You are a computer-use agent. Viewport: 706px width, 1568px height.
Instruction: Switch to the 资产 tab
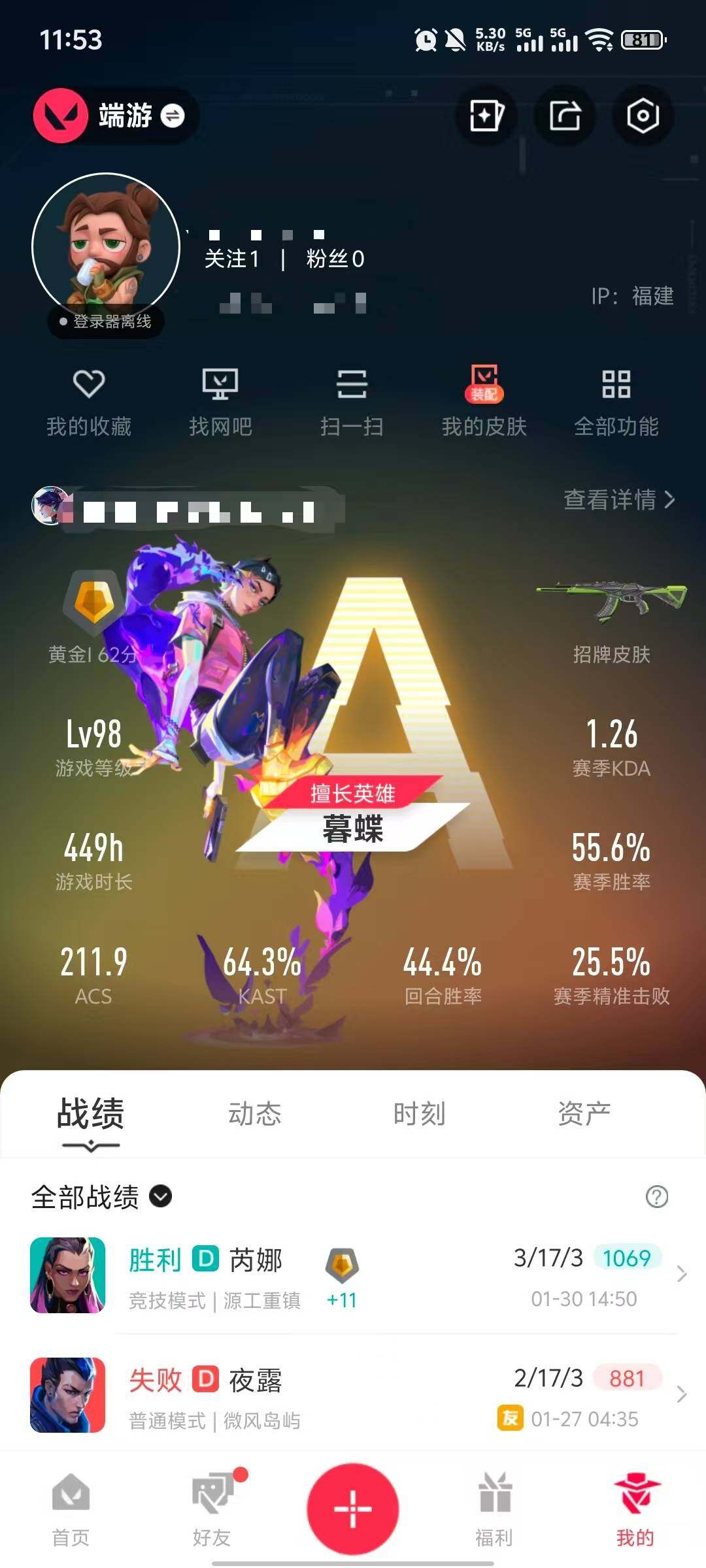pos(584,1116)
